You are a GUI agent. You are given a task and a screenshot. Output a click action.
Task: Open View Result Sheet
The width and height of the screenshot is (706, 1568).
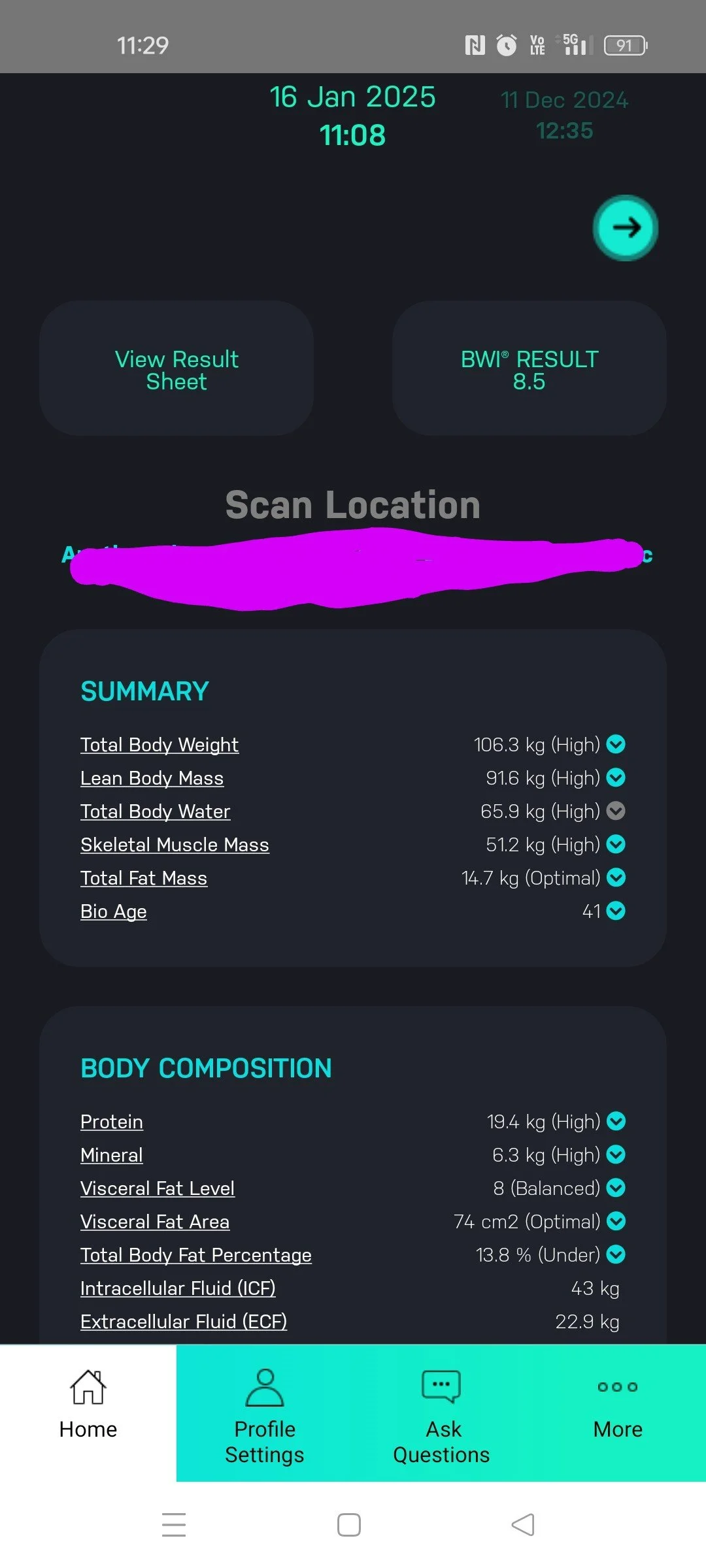tap(176, 369)
